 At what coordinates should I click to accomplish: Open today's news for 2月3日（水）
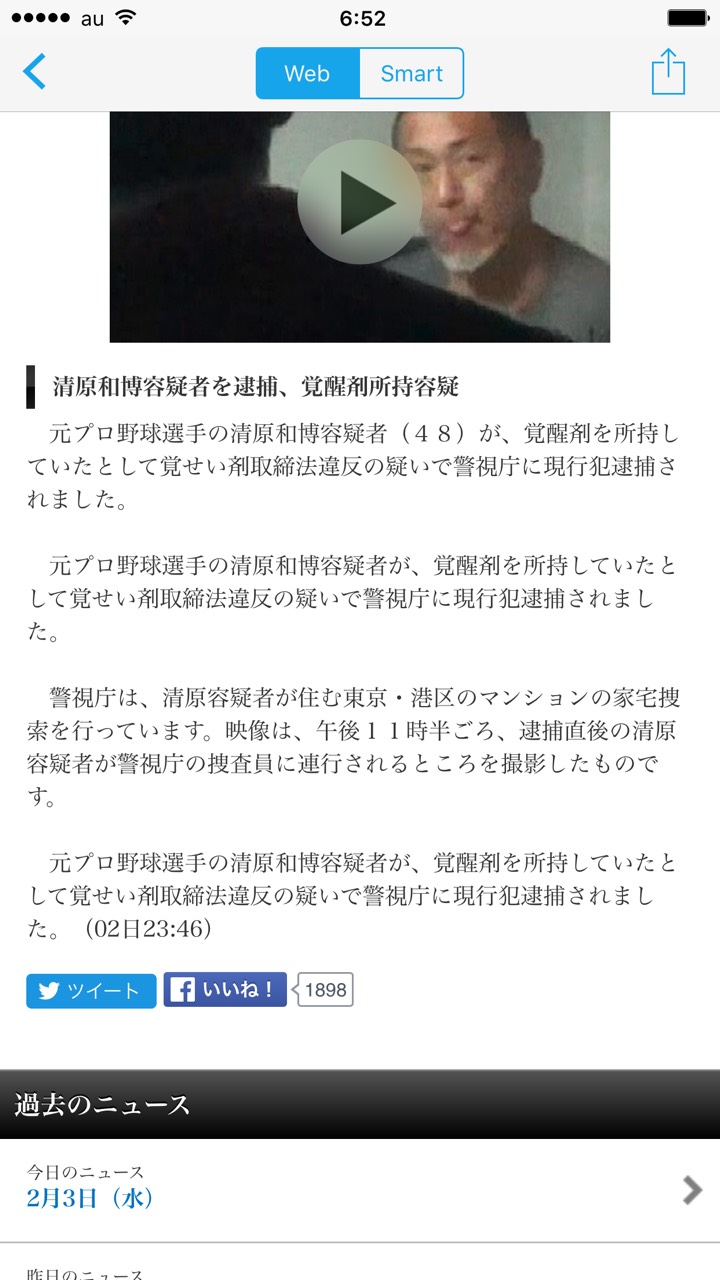[x=360, y=1189]
